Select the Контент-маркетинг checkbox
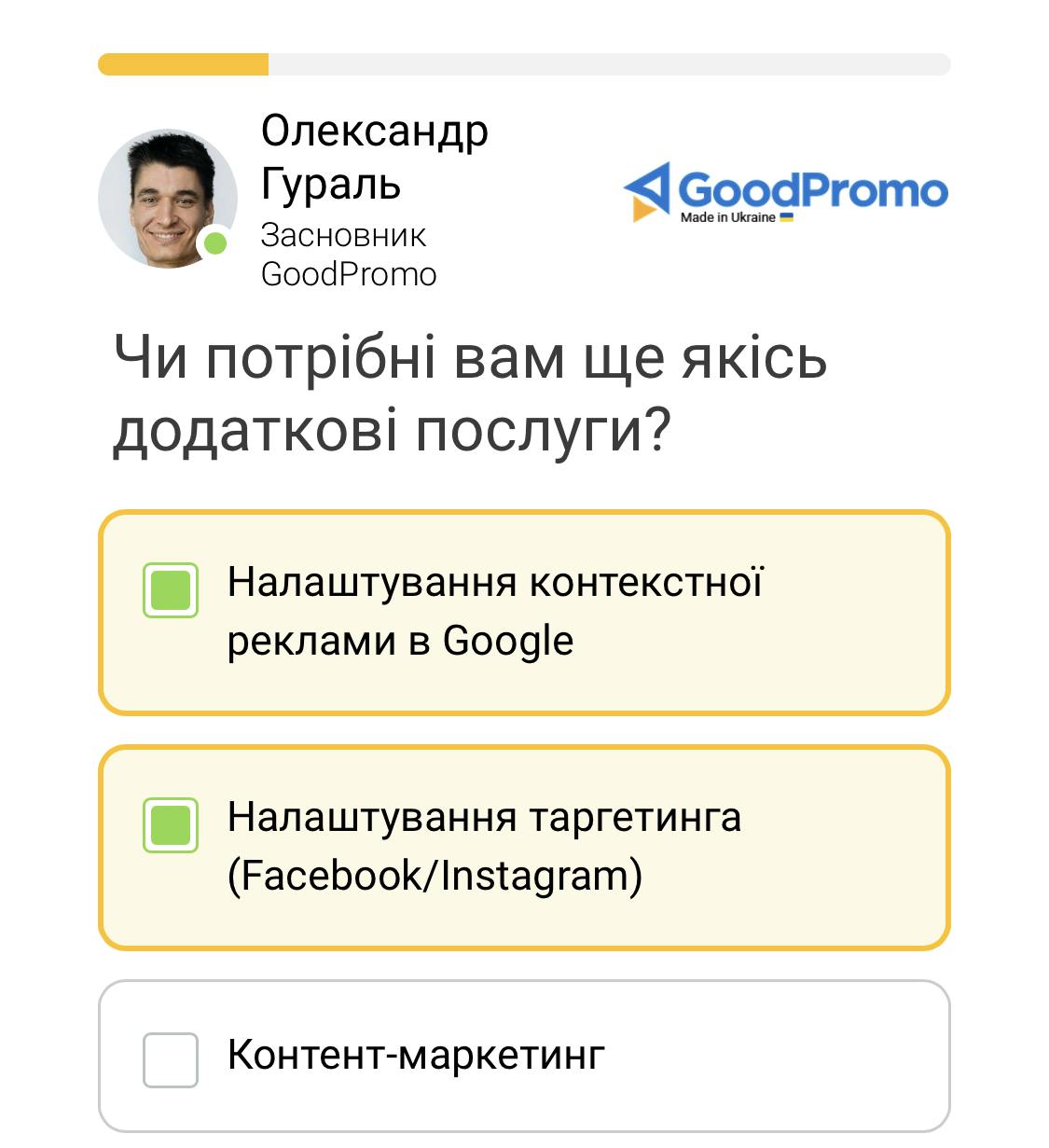This screenshot has width=1049, height=1148. 171,1059
